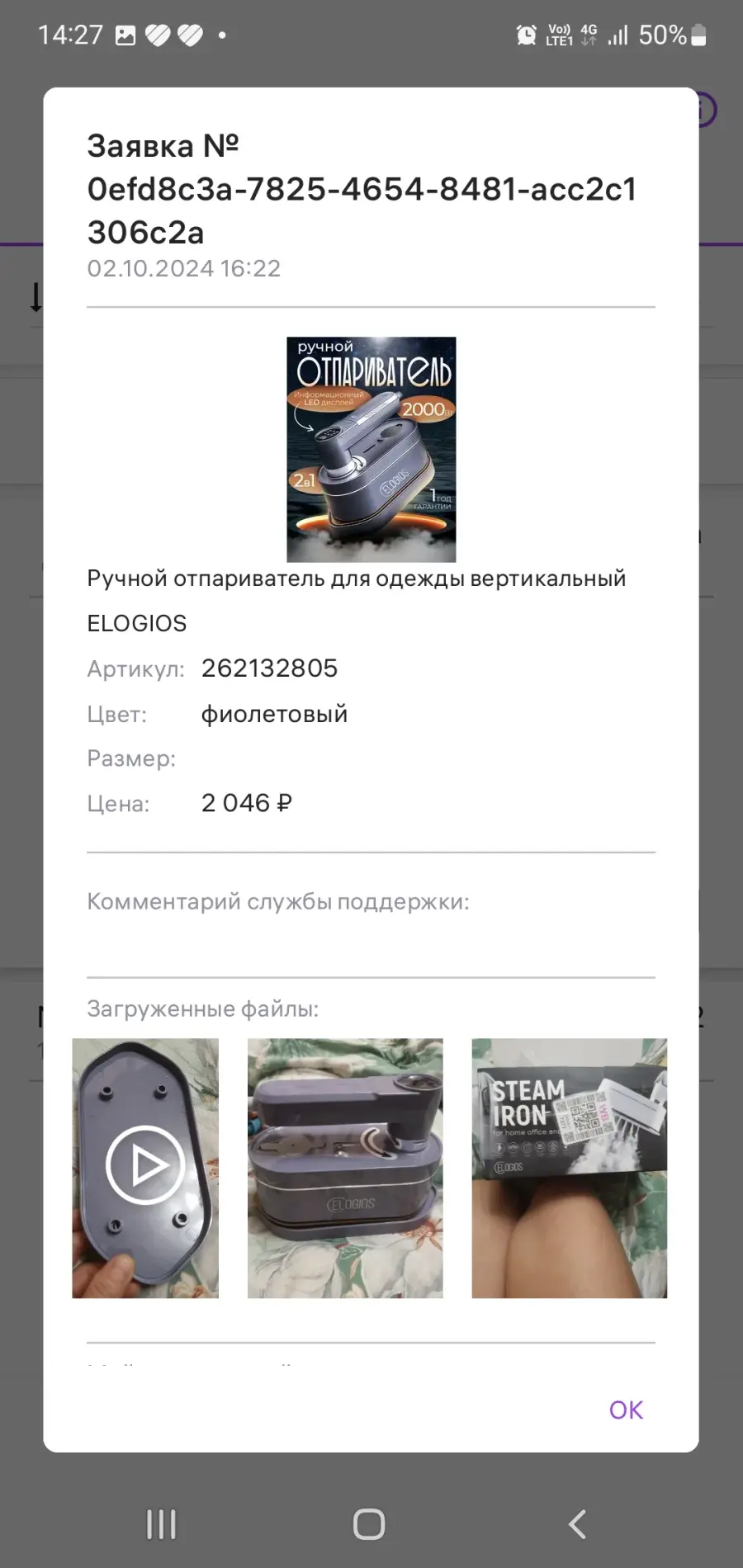Viewport: 743px width, 1568px height.
Task: Open the uploaded photo of the ELOGIOS steamer
Action: (x=345, y=1168)
